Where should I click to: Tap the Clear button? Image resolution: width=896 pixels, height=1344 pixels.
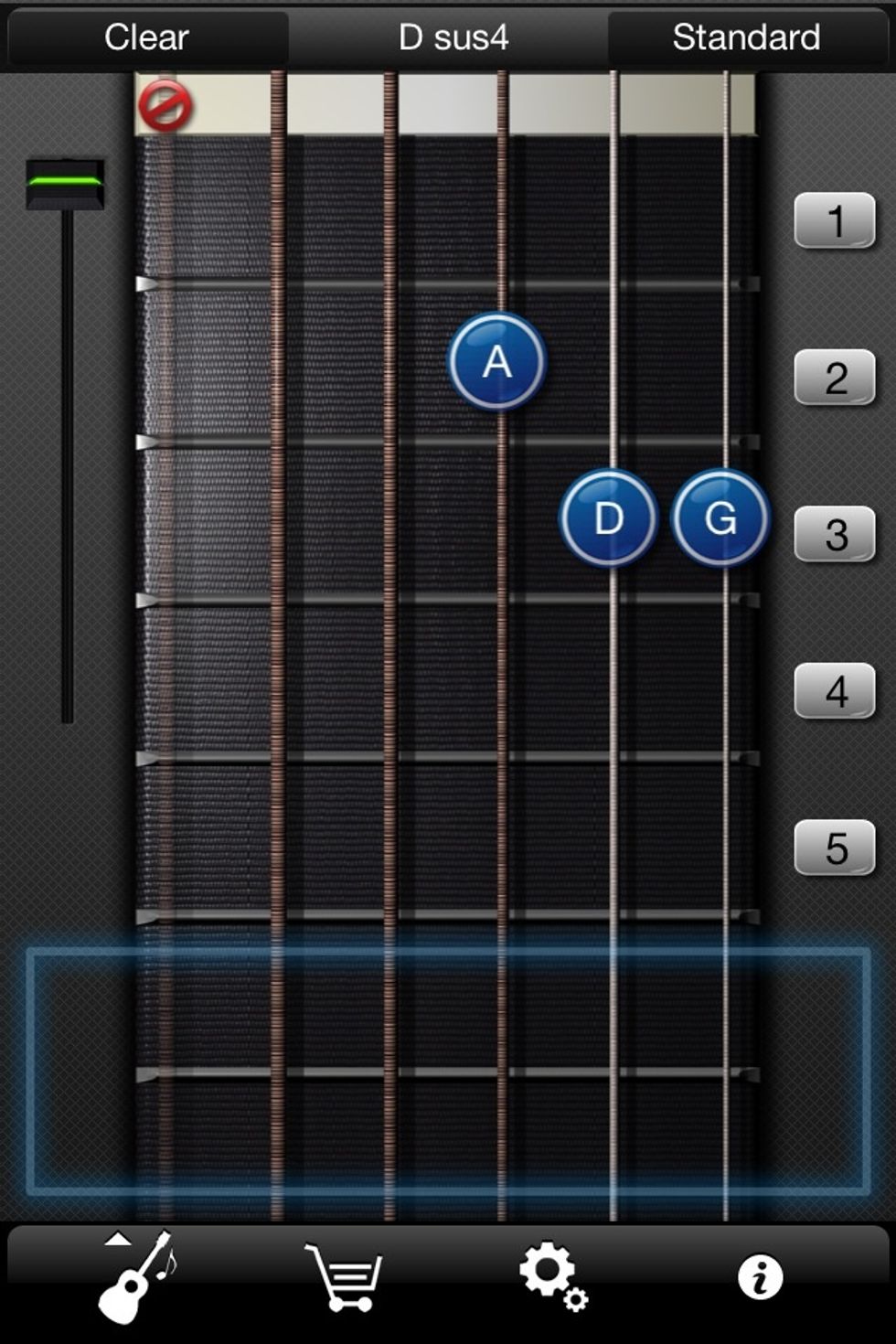click(x=146, y=37)
